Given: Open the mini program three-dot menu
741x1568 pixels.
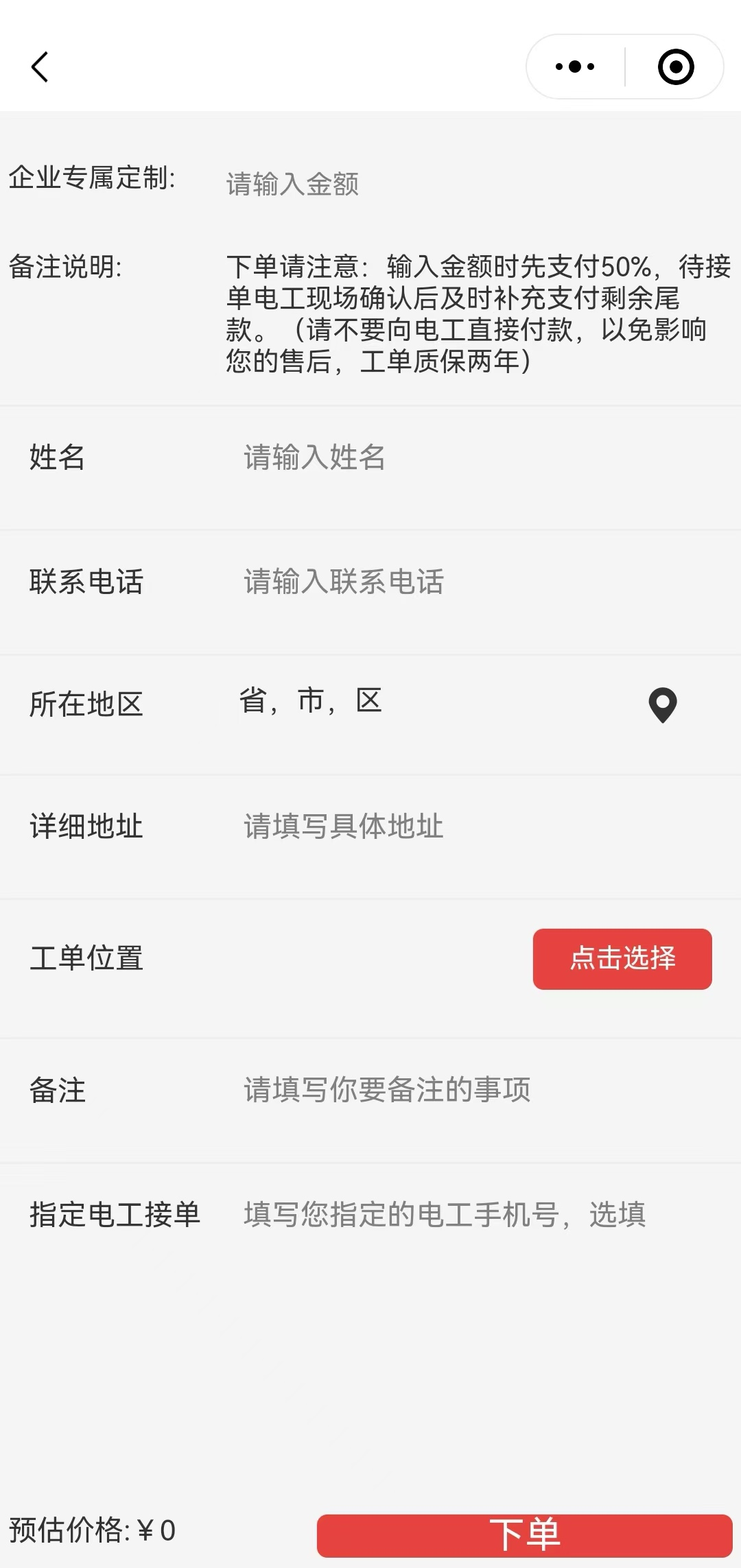Looking at the screenshot, I should point(575,67).
